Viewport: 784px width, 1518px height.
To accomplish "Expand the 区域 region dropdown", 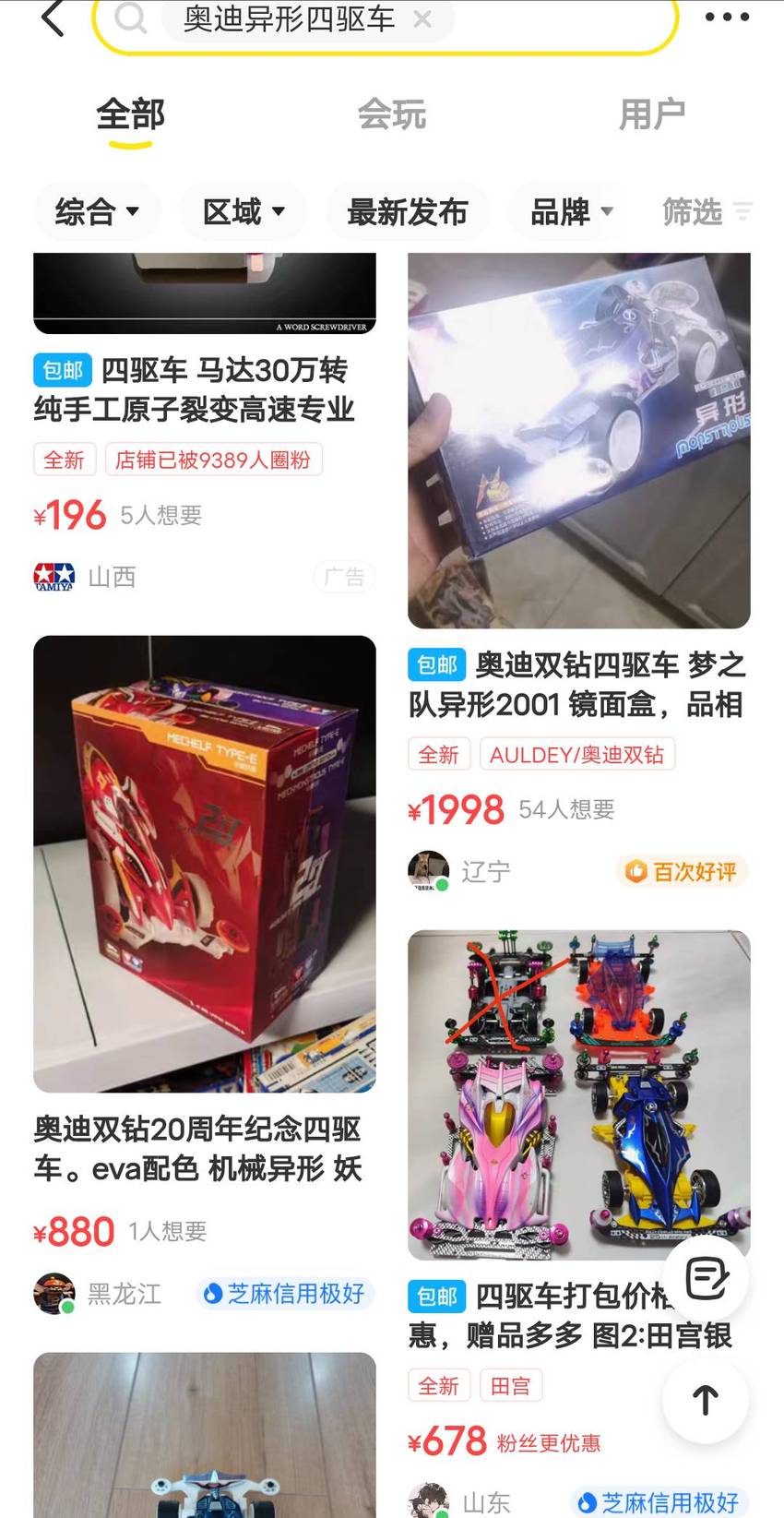I will click(x=244, y=212).
